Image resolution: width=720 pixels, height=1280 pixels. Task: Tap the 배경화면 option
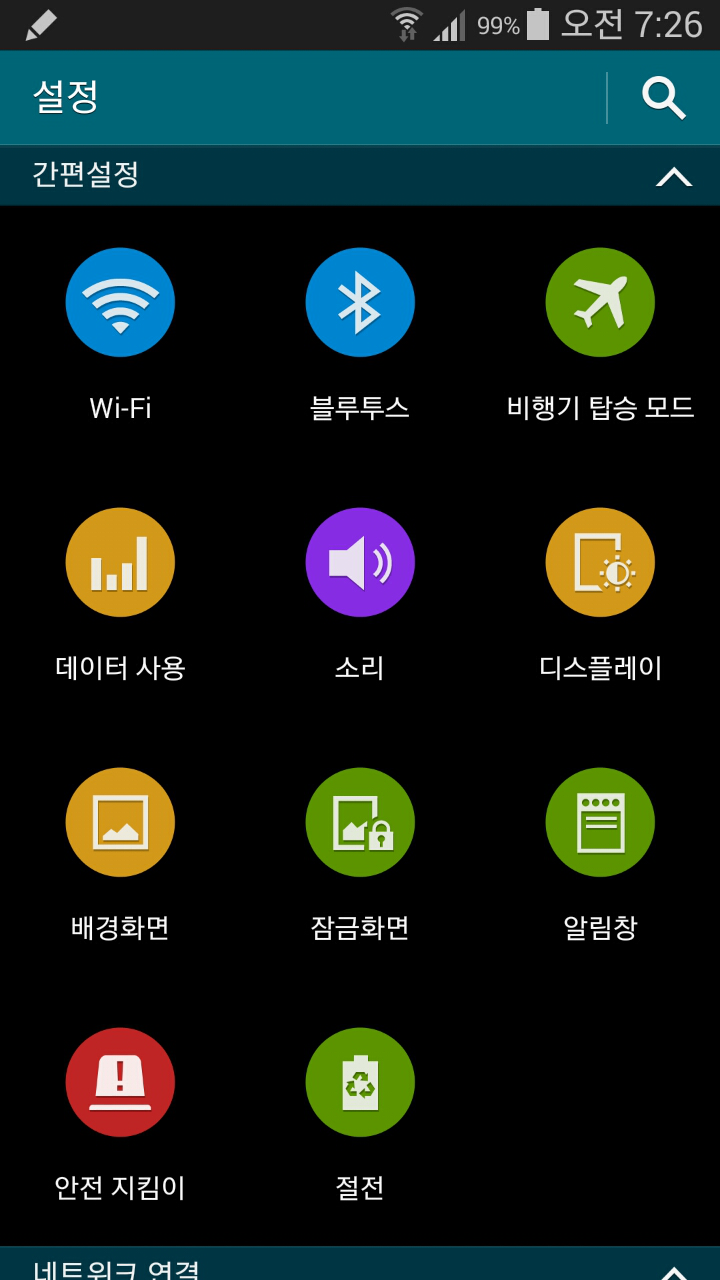(x=120, y=823)
